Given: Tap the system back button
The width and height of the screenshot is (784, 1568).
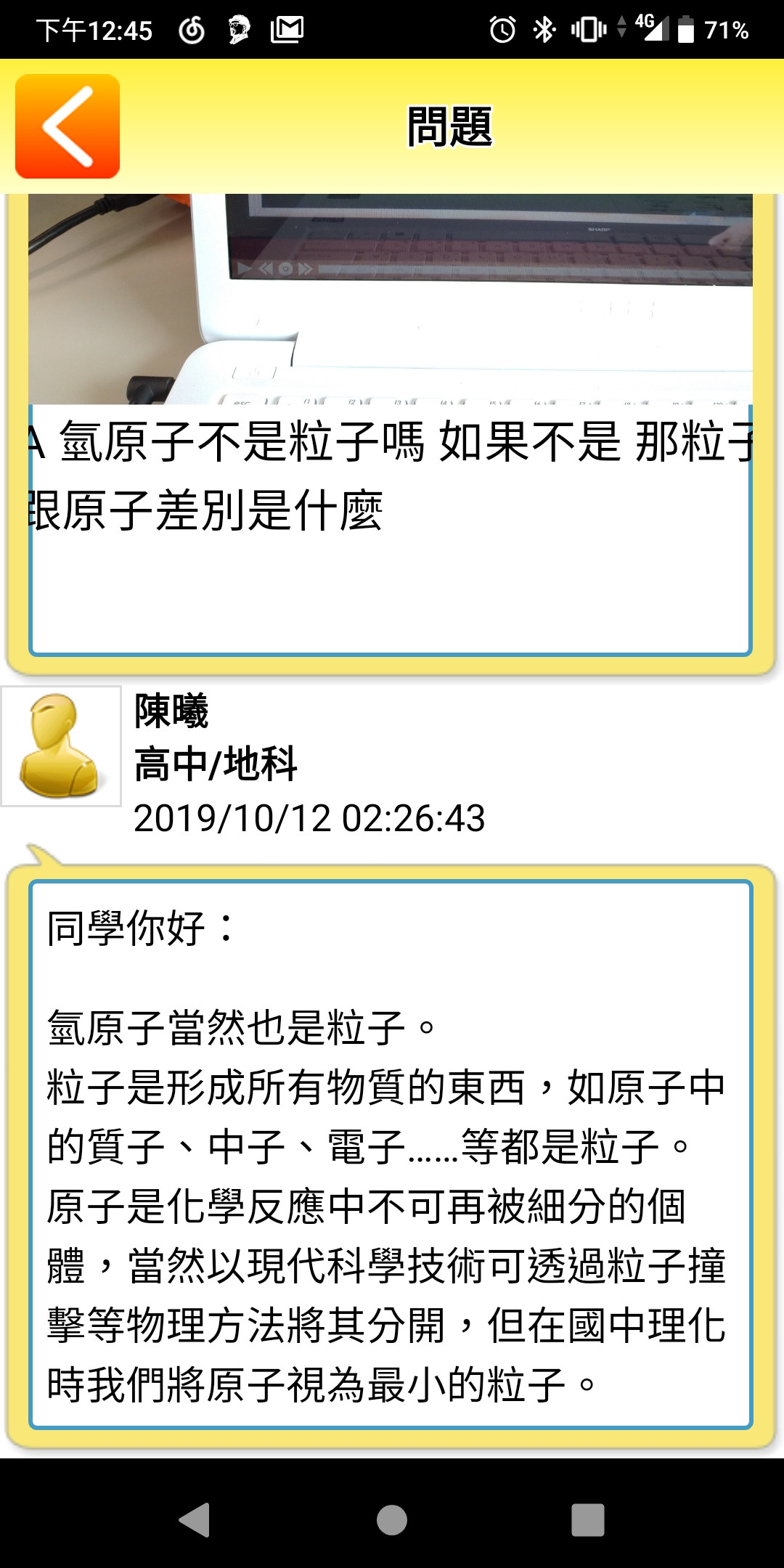Looking at the screenshot, I should [x=195, y=1519].
